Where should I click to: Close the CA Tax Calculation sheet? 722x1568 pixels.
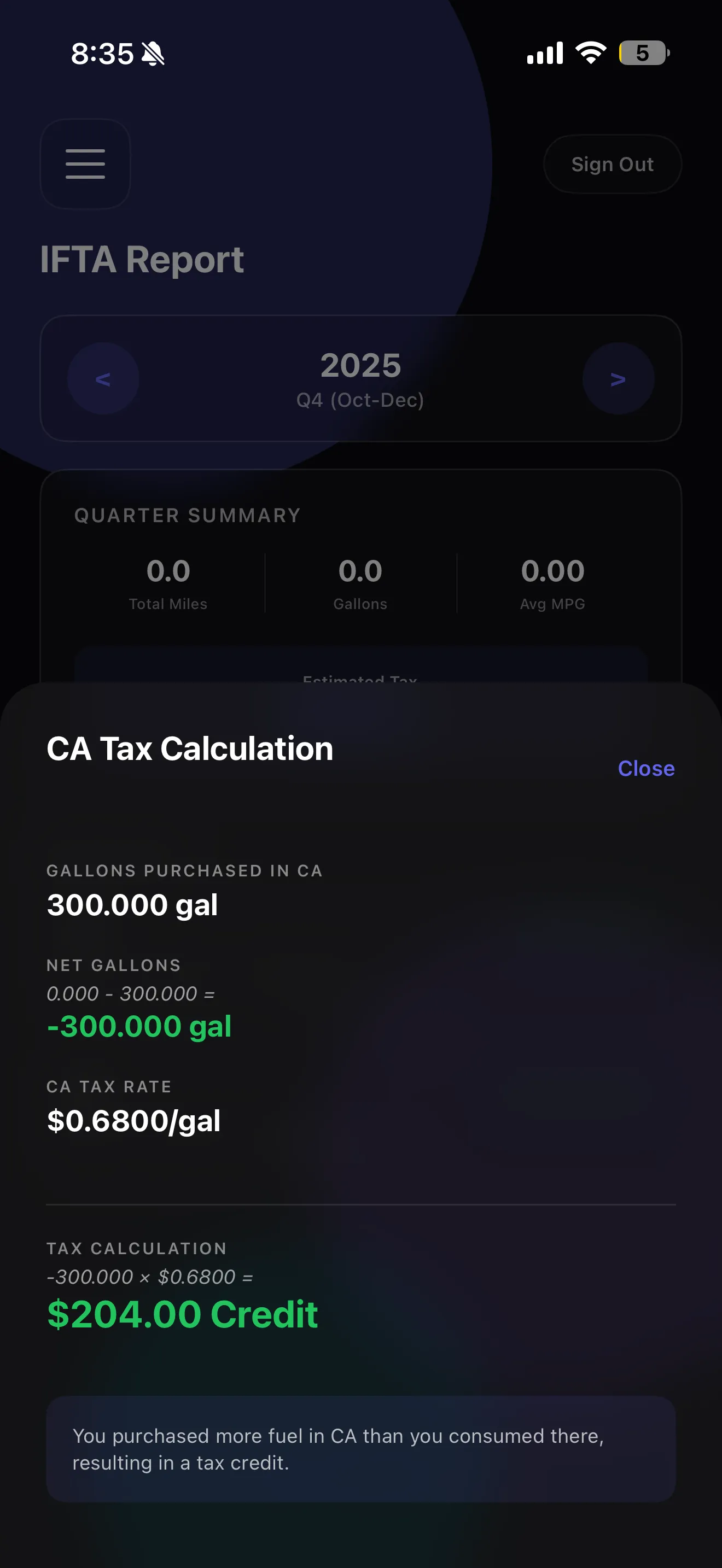(645, 768)
